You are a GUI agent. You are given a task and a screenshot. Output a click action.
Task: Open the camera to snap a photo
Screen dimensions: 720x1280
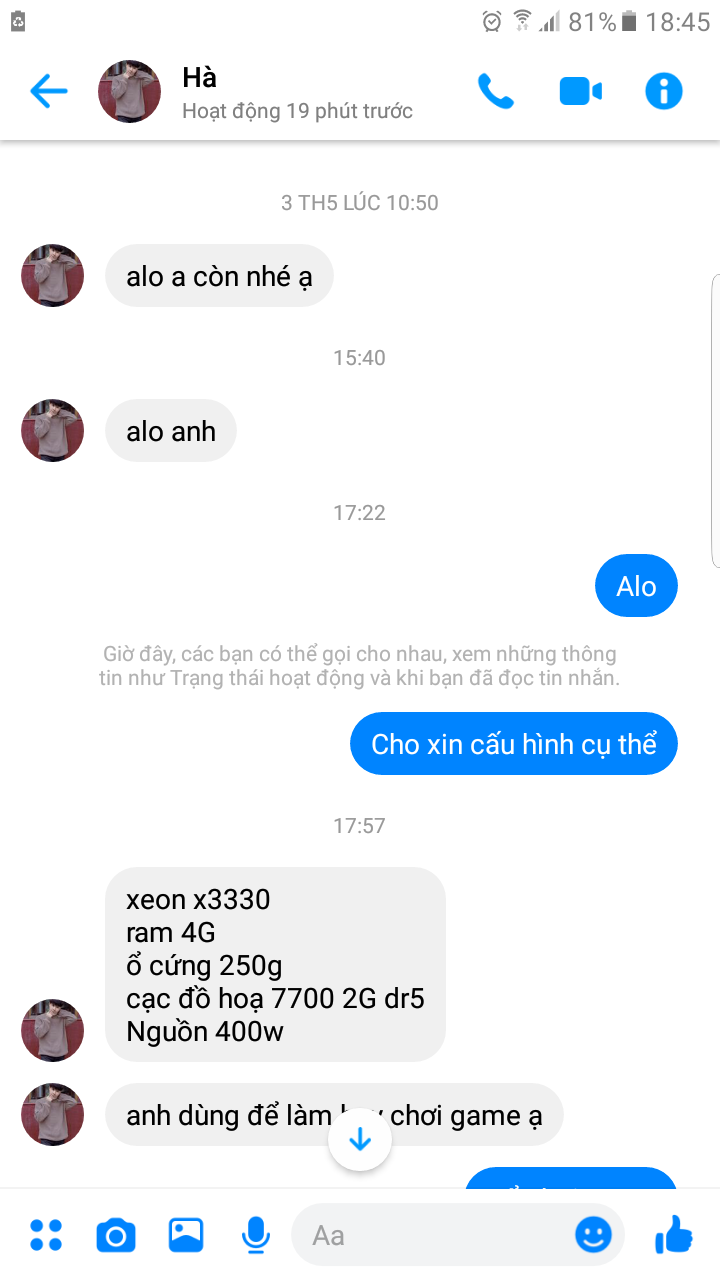(x=115, y=1235)
